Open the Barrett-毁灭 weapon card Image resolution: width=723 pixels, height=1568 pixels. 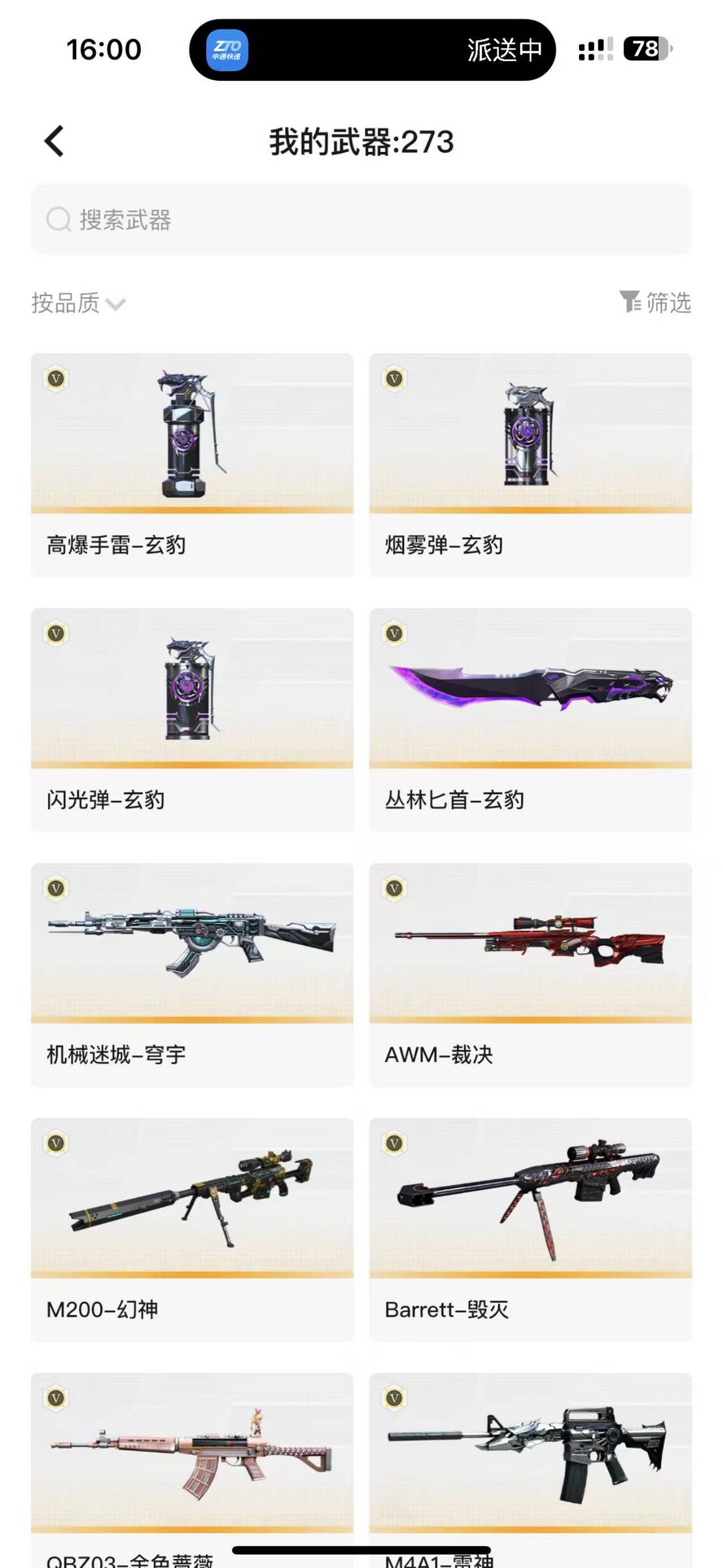tap(530, 1230)
